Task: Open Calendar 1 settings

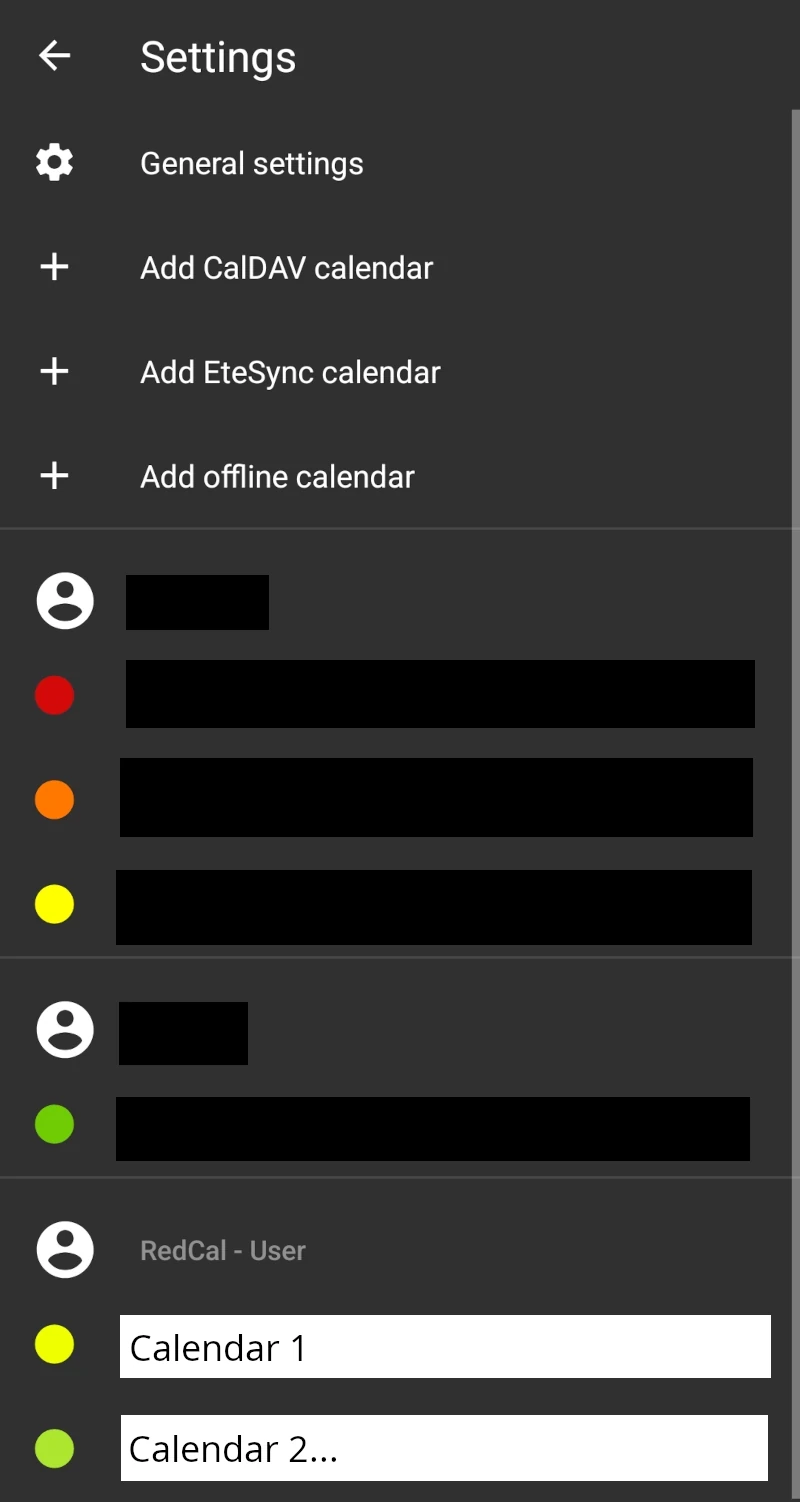Action: (x=444, y=1346)
